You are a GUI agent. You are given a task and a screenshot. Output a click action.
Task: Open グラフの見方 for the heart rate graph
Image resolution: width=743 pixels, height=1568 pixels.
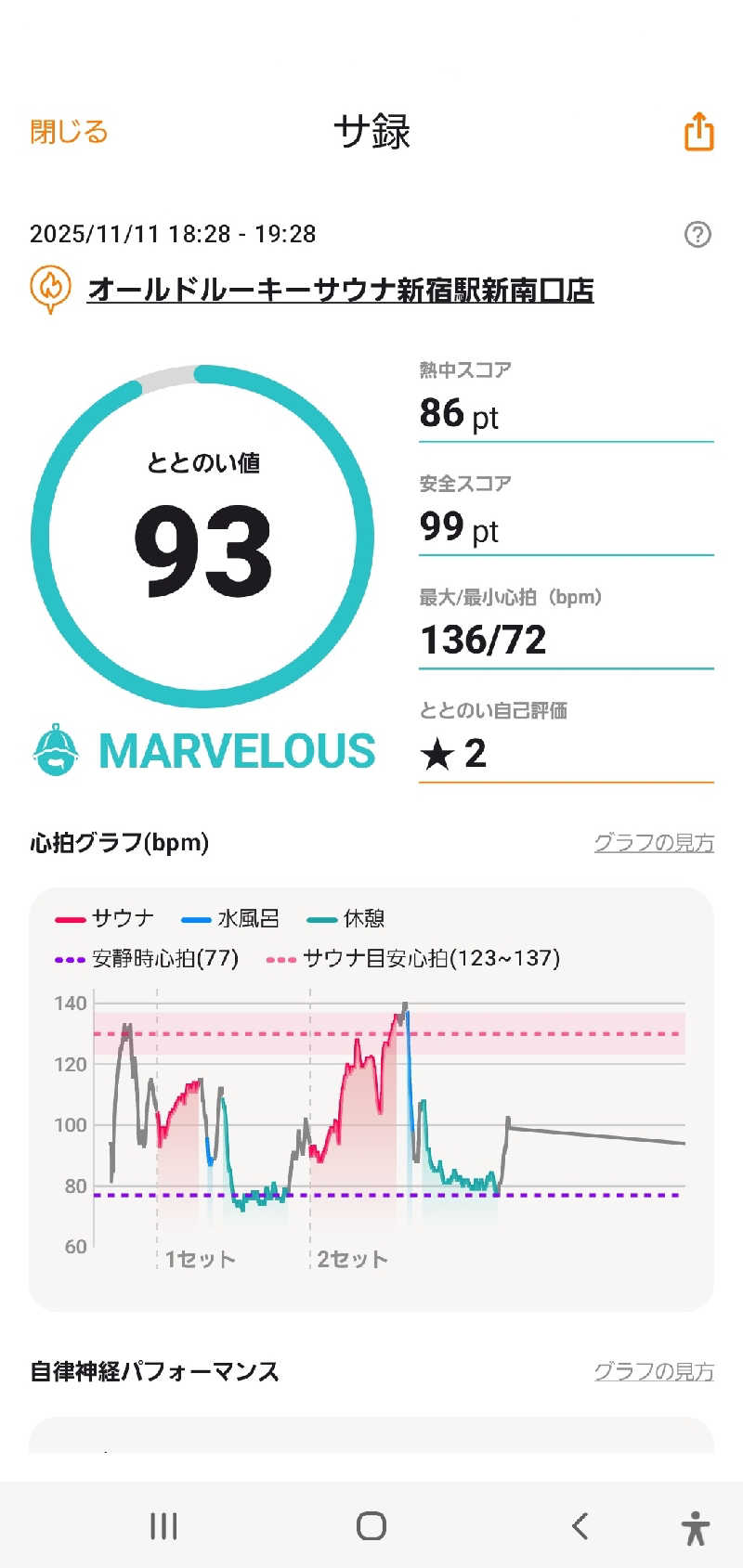point(654,843)
